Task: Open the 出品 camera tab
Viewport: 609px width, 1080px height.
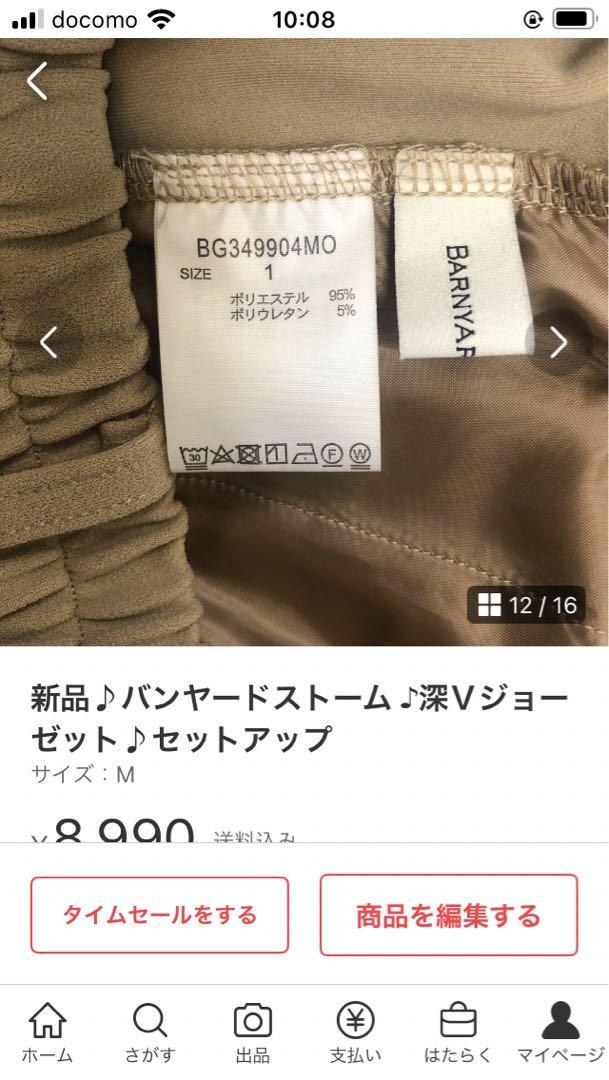Action: click(x=253, y=1032)
